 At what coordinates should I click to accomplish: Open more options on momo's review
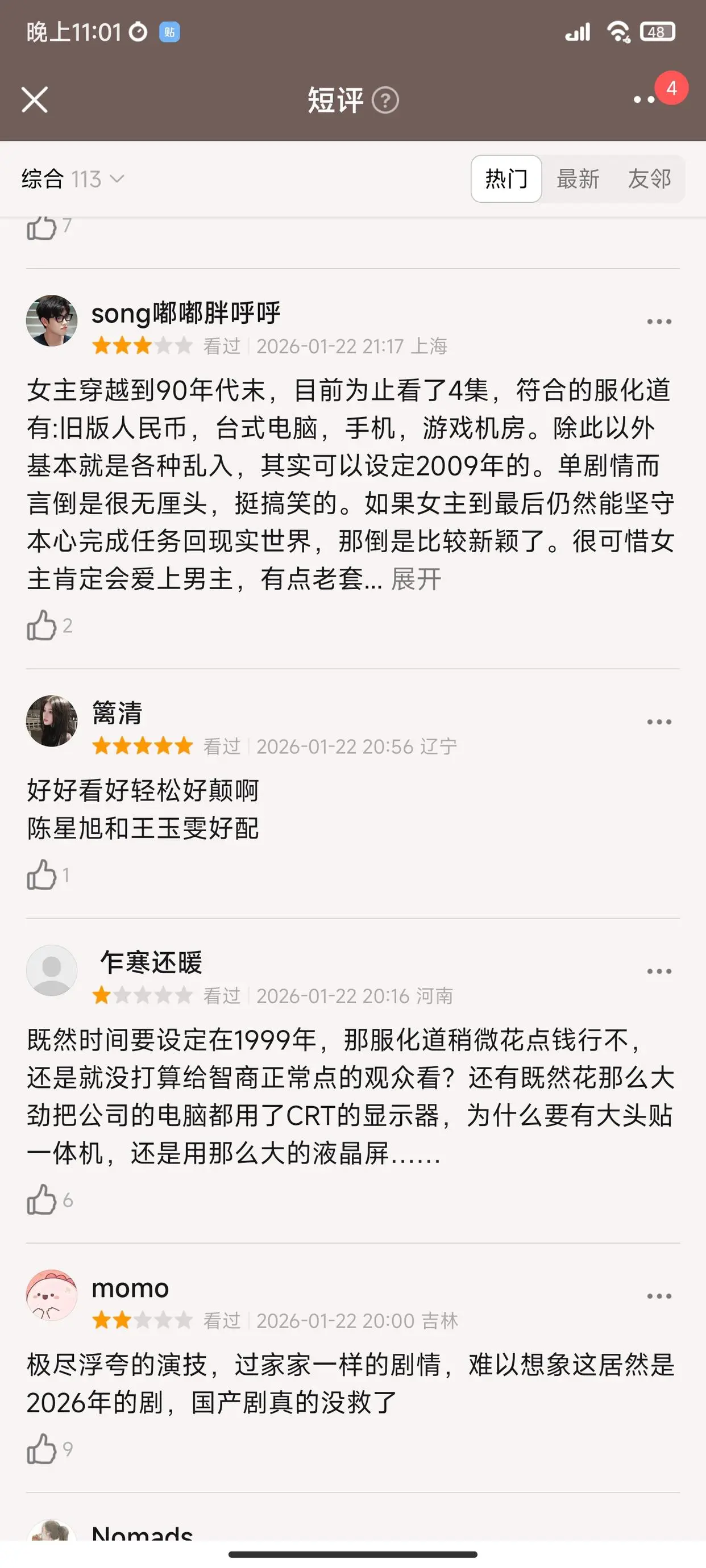pyautogui.click(x=658, y=1296)
